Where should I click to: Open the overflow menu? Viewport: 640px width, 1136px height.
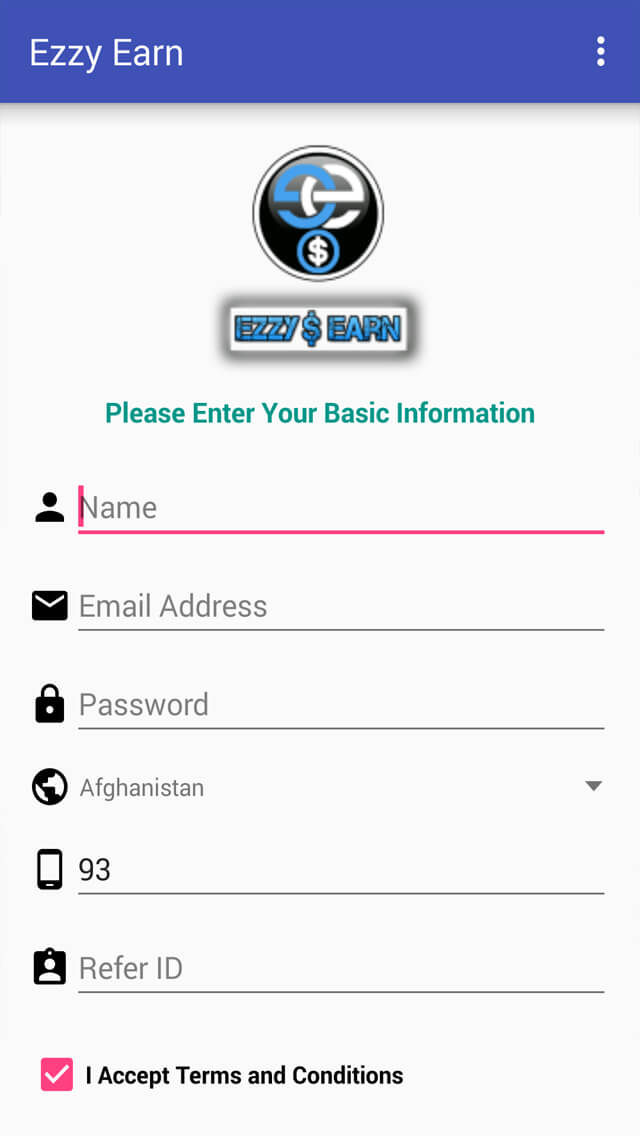[x=600, y=52]
